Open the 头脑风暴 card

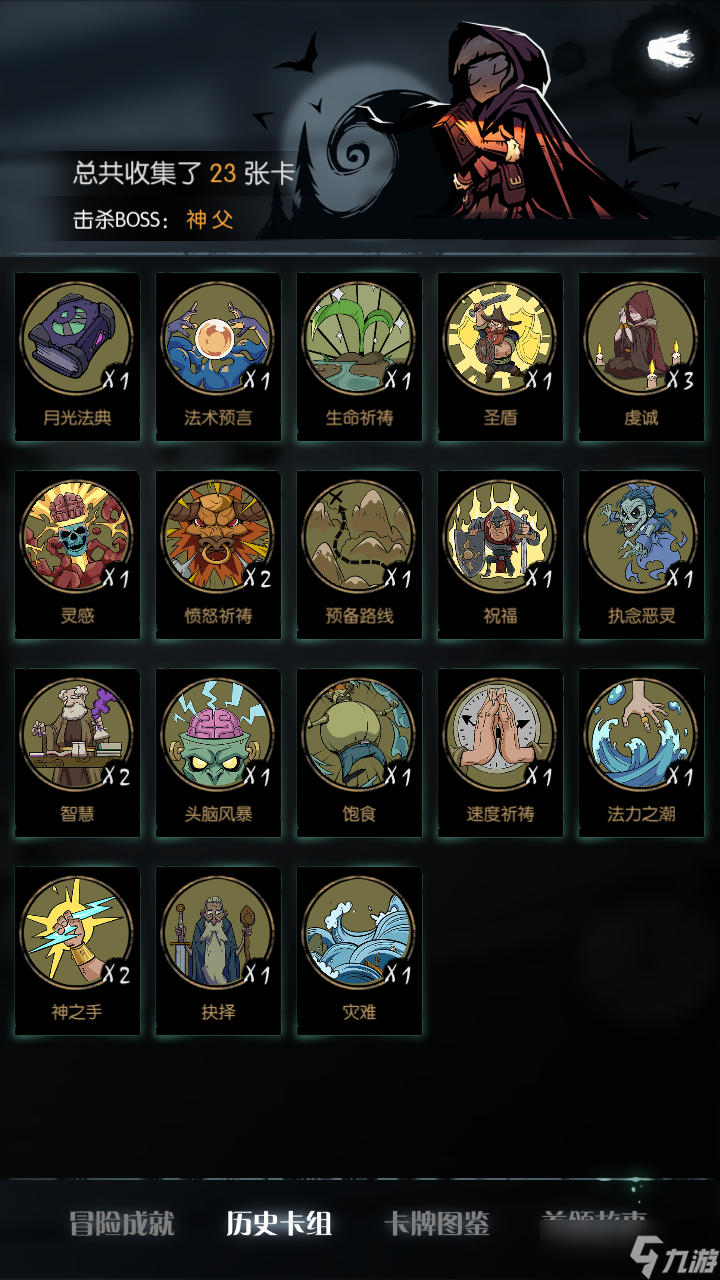click(218, 753)
